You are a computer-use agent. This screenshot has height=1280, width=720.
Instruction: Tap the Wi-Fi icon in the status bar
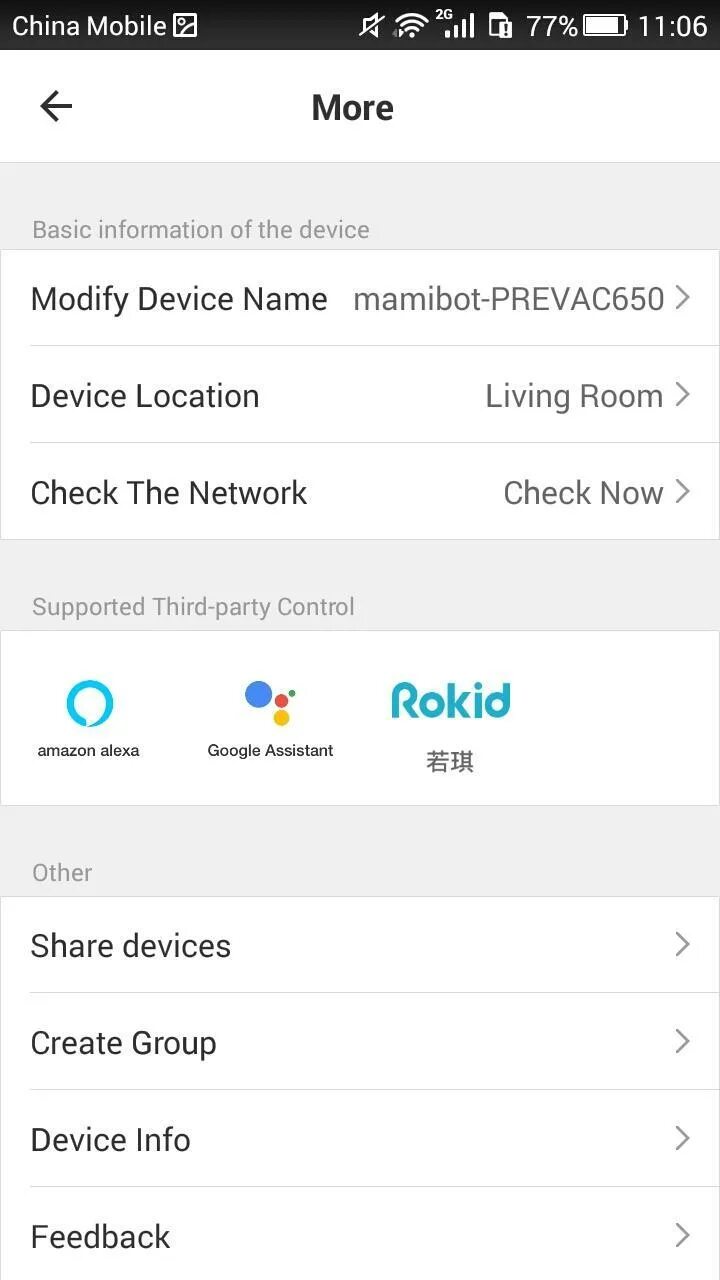pyautogui.click(x=411, y=25)
